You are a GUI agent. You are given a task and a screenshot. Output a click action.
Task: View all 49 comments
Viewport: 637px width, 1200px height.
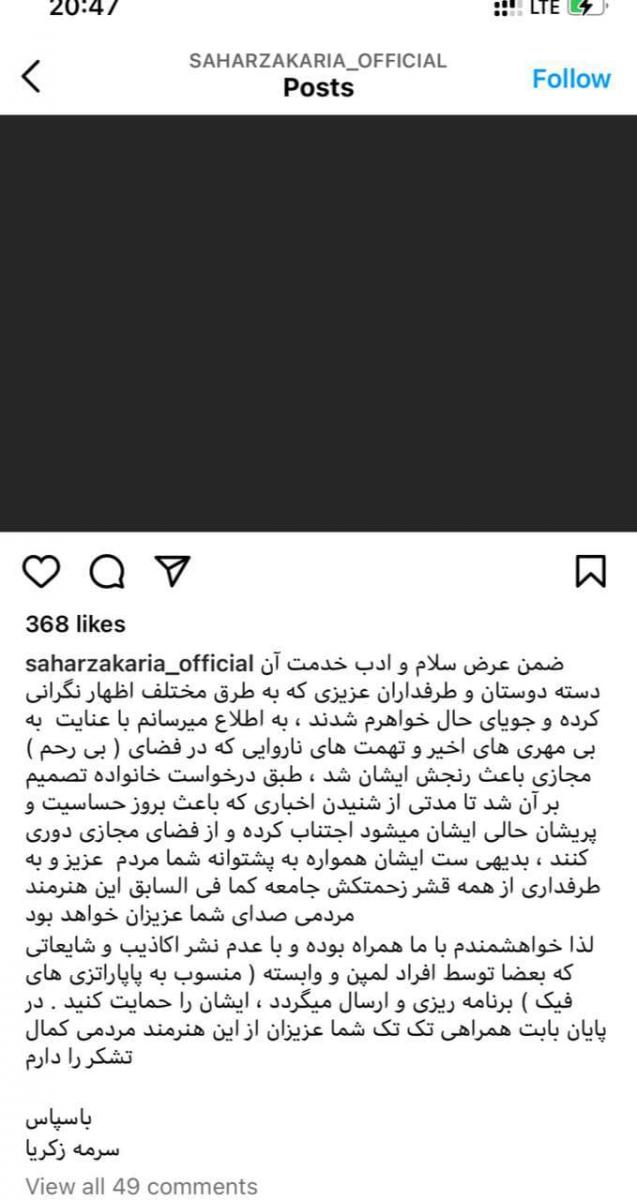click(x=141, y=1186)
